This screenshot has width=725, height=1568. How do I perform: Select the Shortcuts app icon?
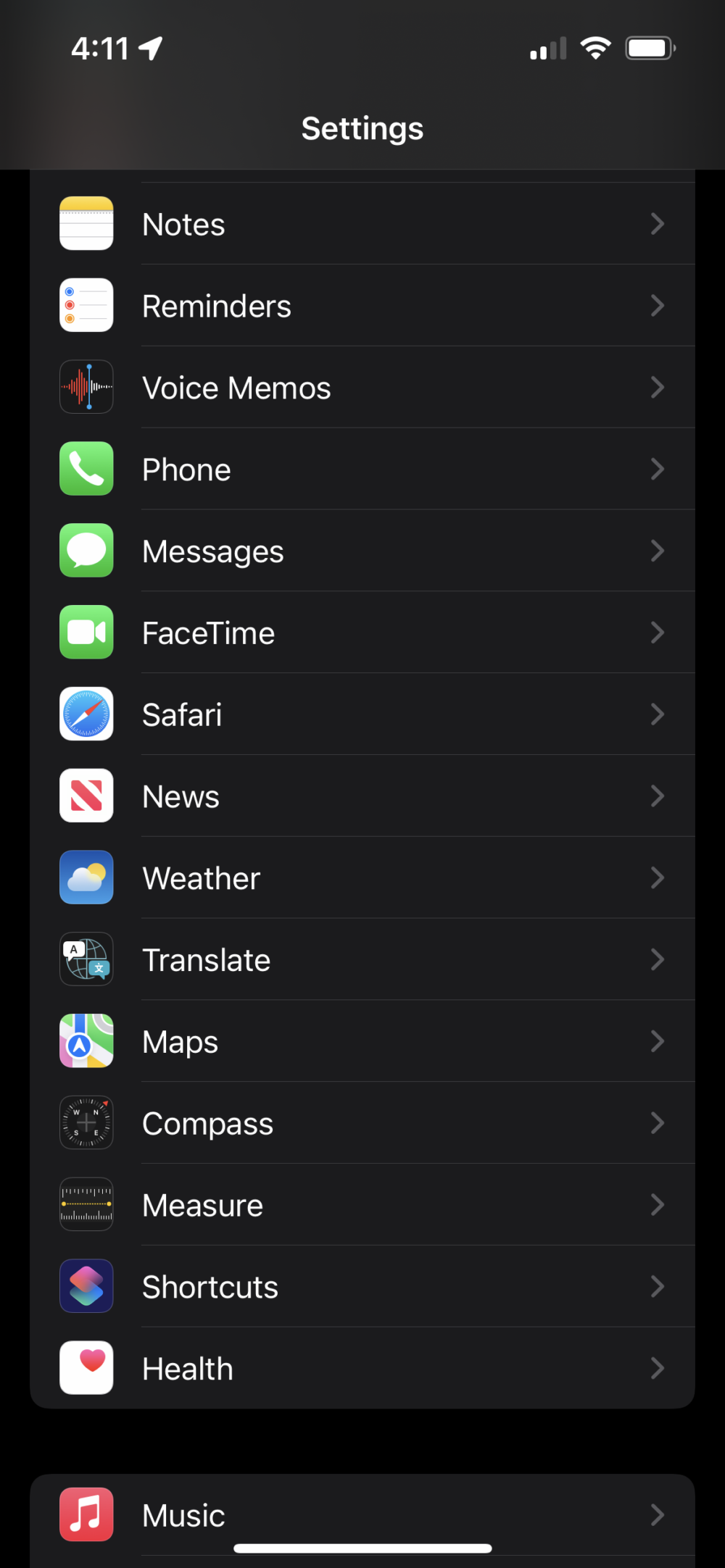click(x=86, y=1286)
